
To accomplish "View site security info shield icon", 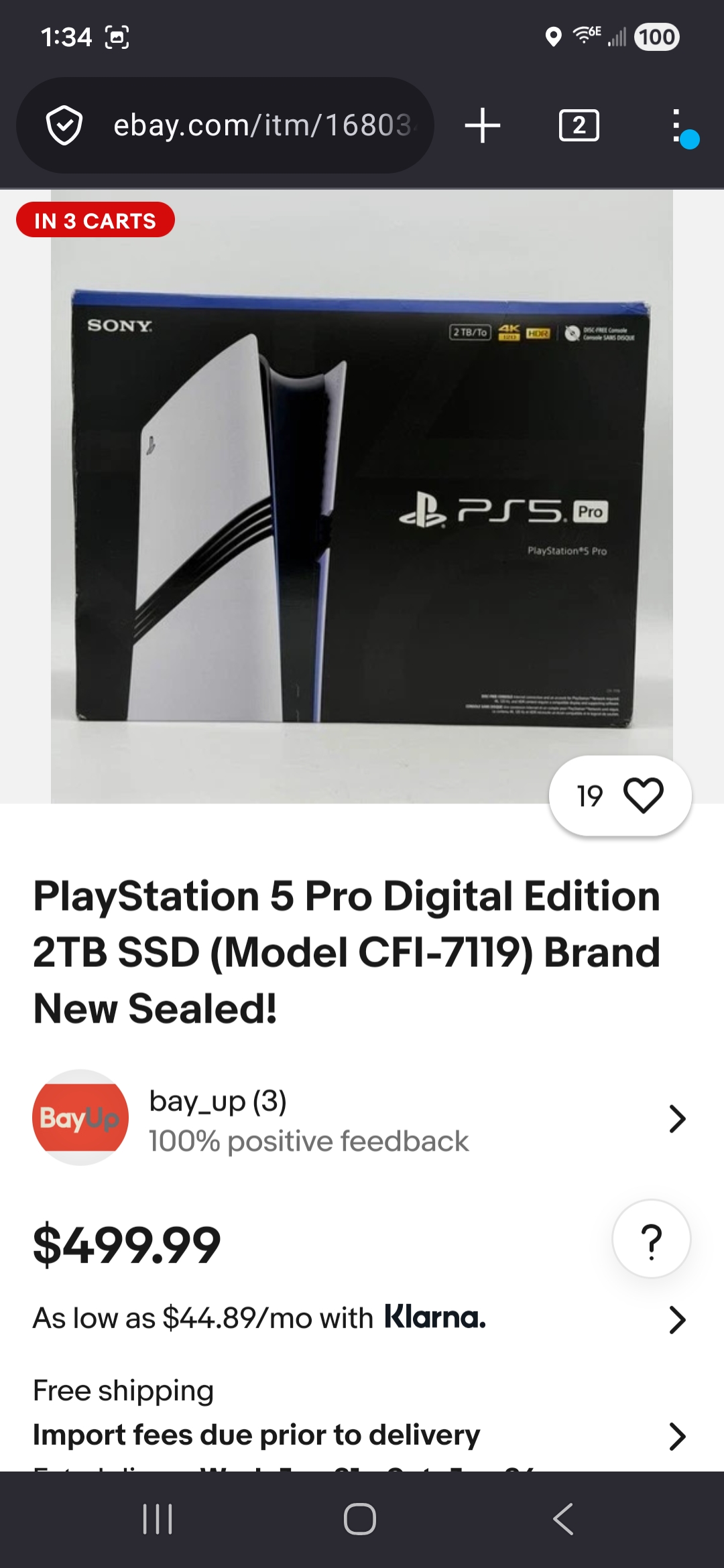I will pos(64,125).
